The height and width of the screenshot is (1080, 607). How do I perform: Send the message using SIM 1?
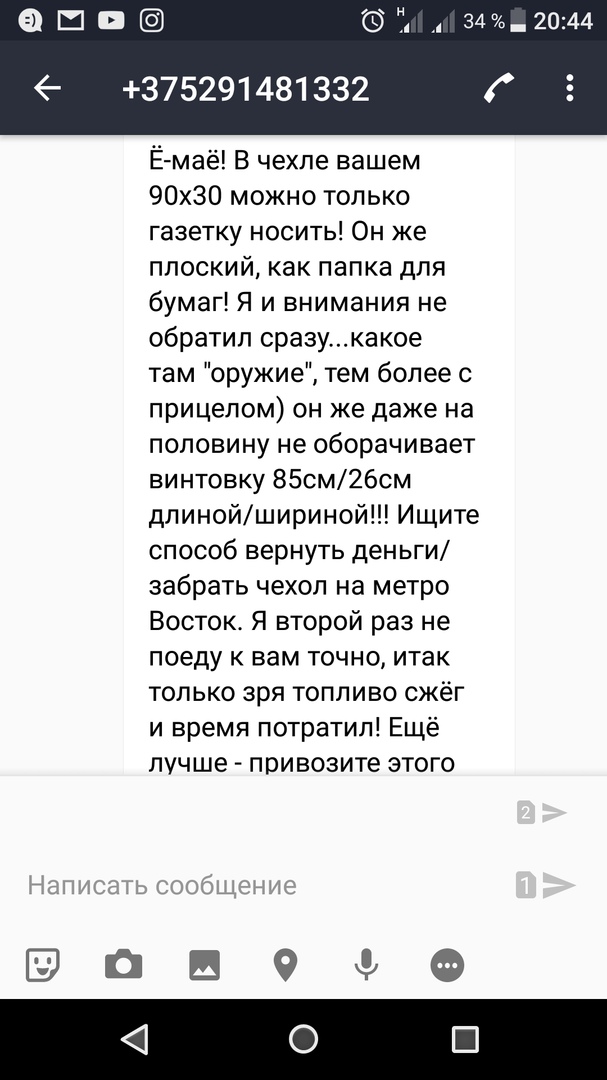pyautogui.click(x=546, y=885)
